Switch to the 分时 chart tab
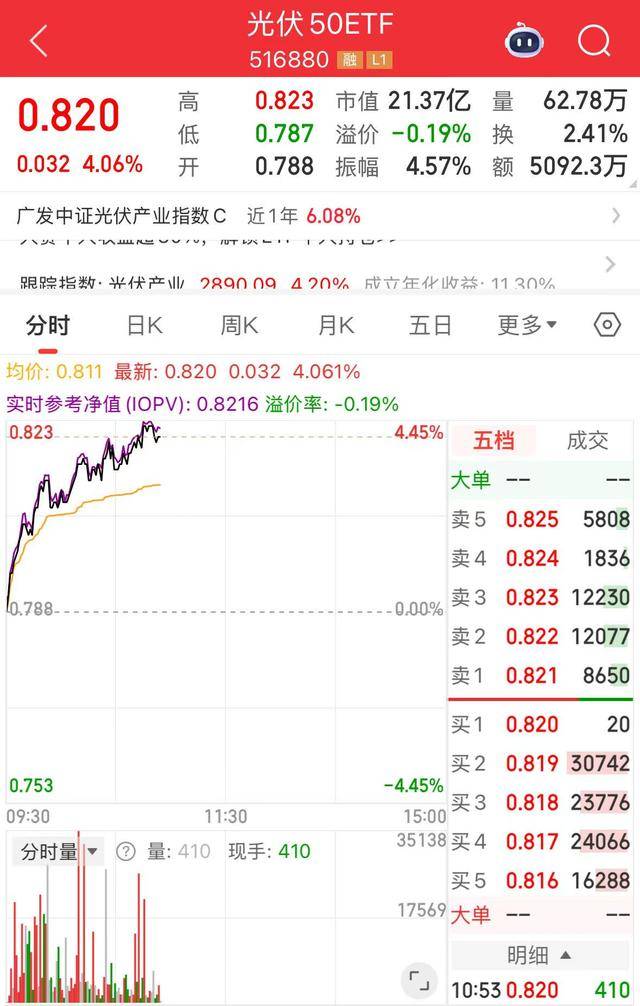Viewport: 640px width, 1006px height. [x=48, y=325]
